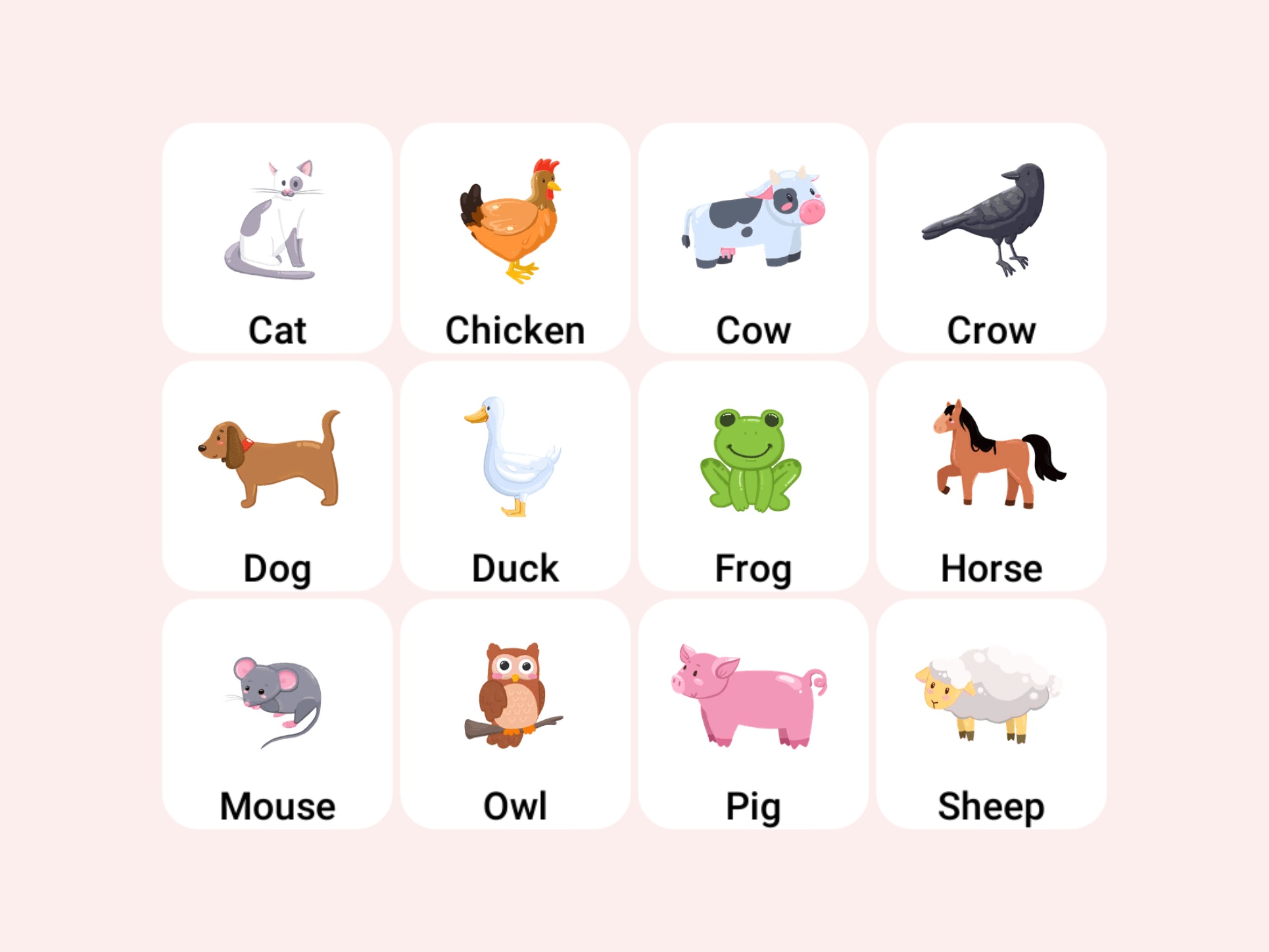Choose the Crow card
The height and width of the screenshot is (952, 1269).
click(x=991, y=238)
